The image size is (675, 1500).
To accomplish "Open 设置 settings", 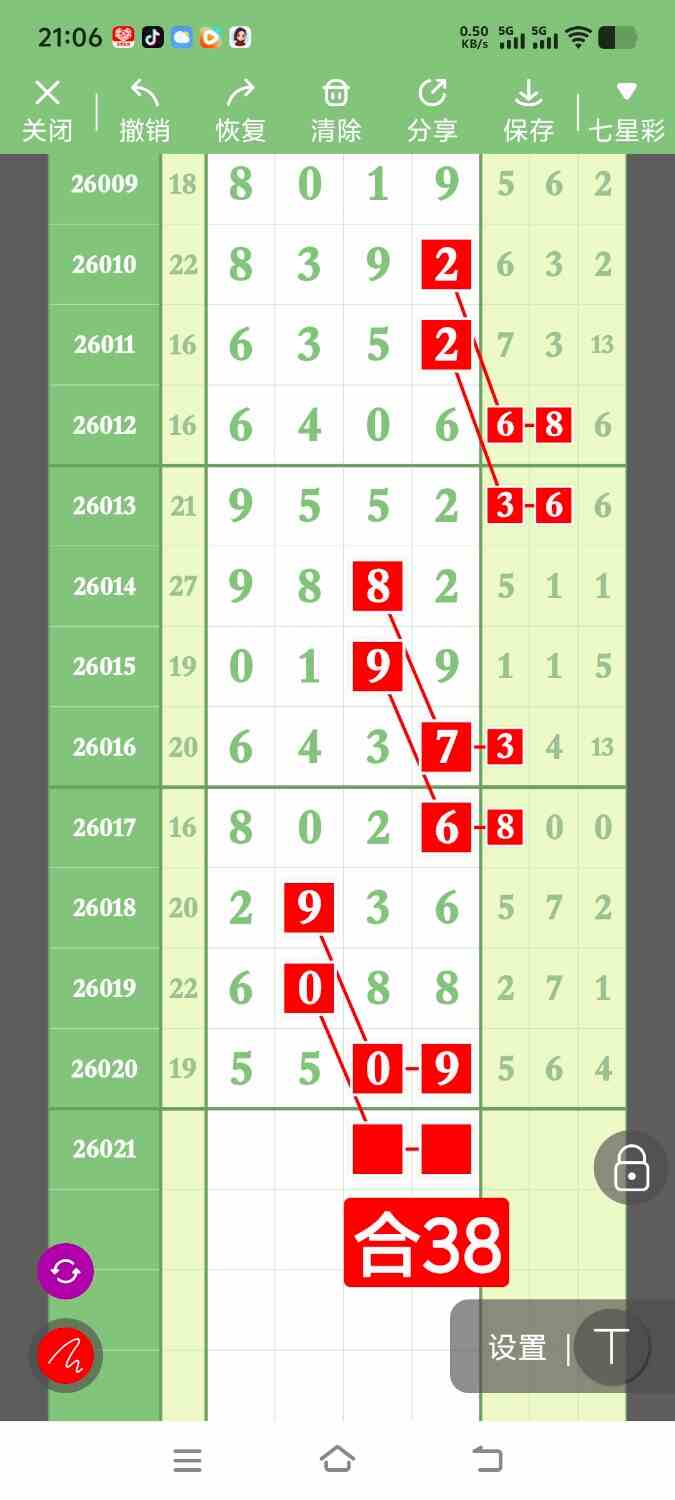I will pyautogui.click(x=517, y=1348).
